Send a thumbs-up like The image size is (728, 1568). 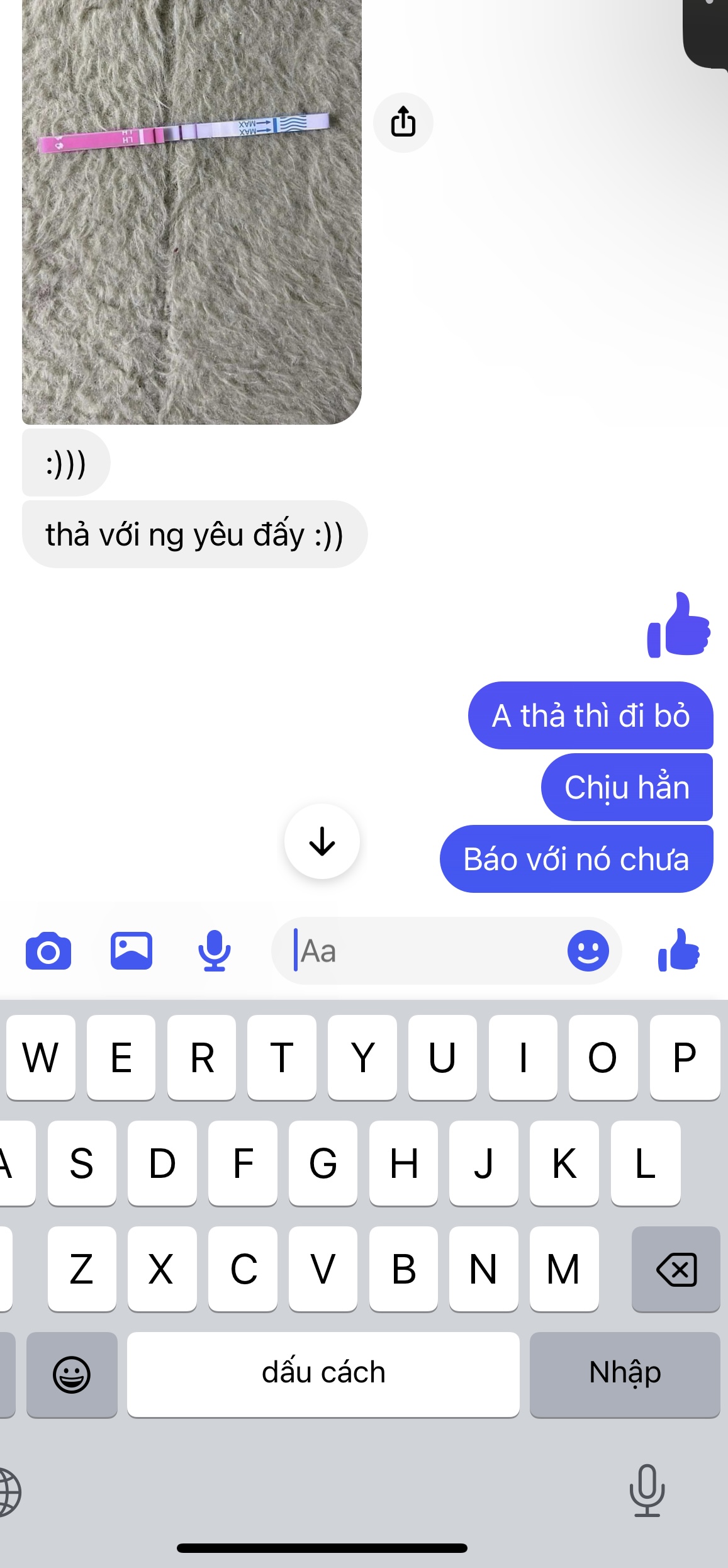pyautogui.click(x=678, y=951)
